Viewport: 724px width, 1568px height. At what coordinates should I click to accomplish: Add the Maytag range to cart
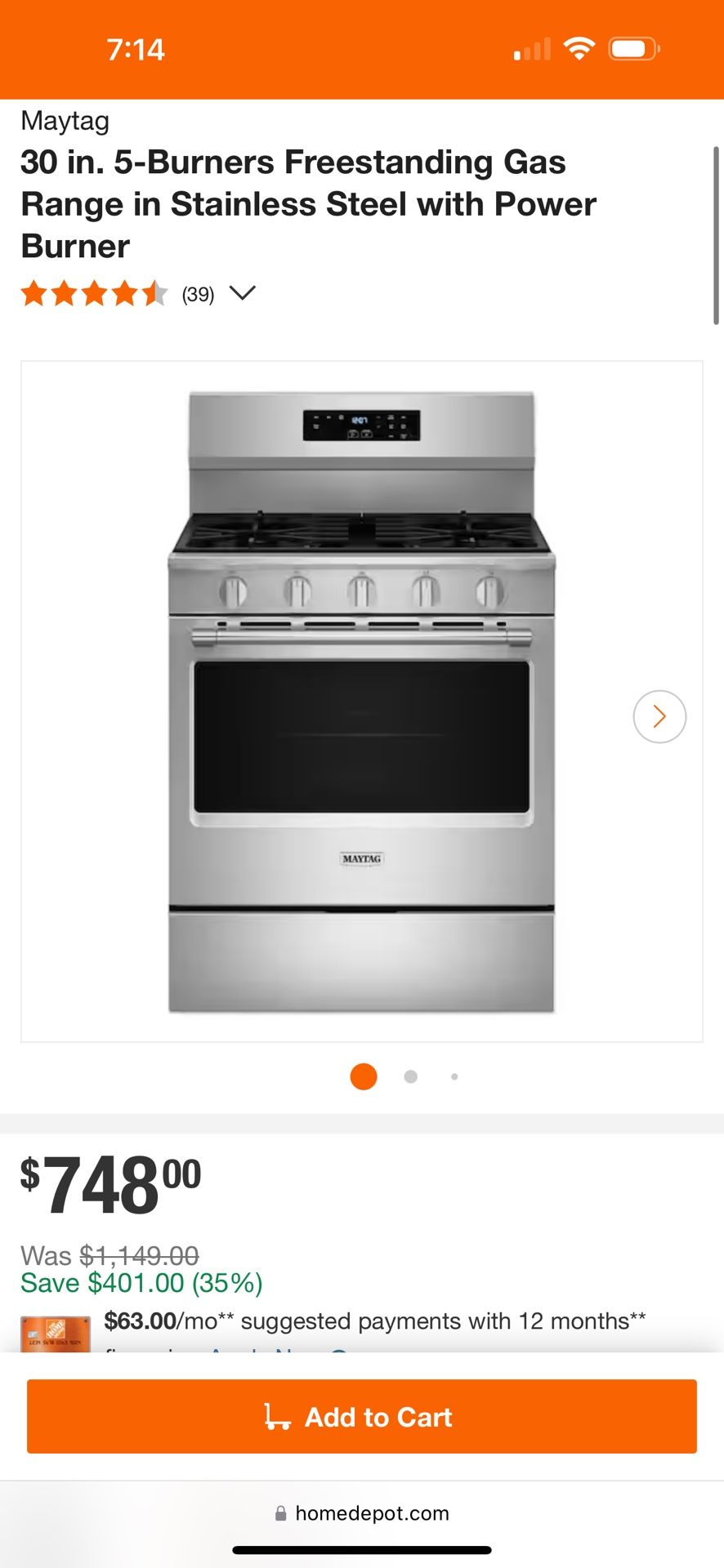(x=361, y=1416)
